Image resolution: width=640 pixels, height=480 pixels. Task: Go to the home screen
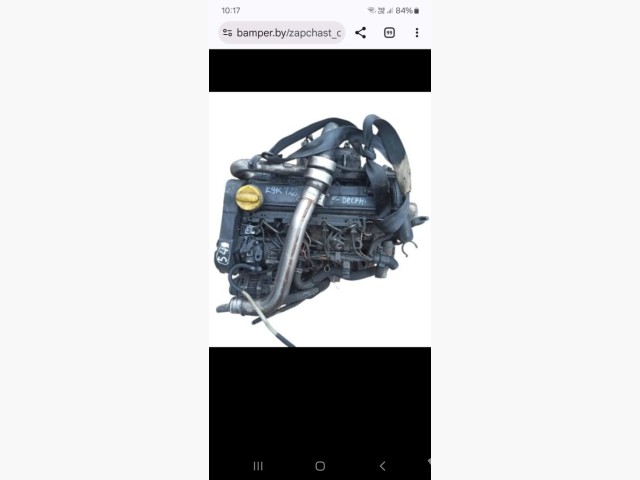click(x=320, y=466)
